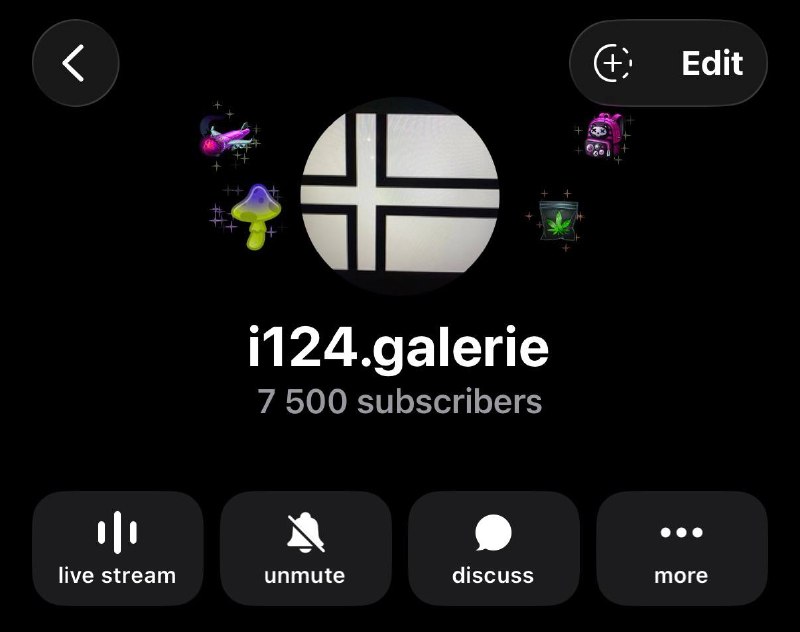Open the i124.galerie channel profile photo

(x=400, y=195)
